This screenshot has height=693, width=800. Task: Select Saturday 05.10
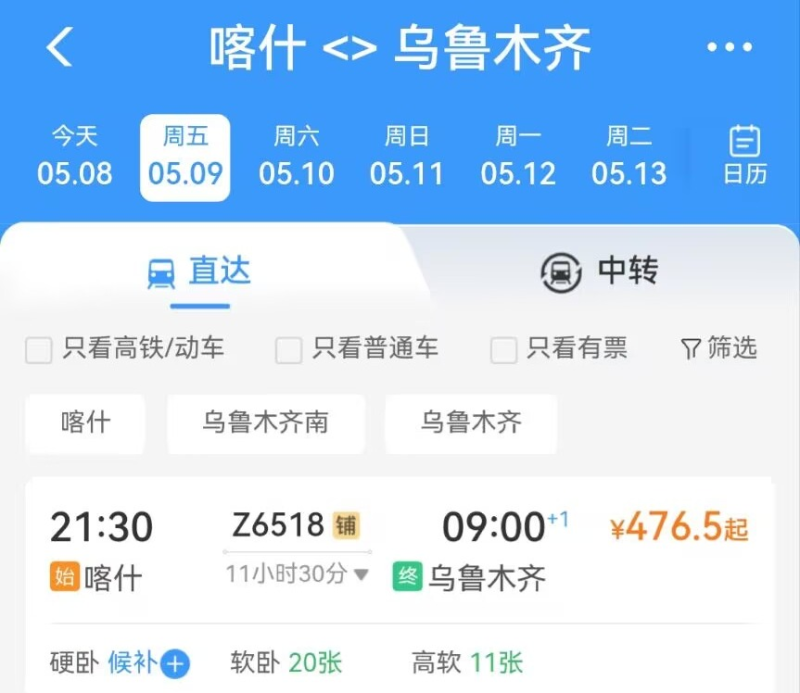296,156
